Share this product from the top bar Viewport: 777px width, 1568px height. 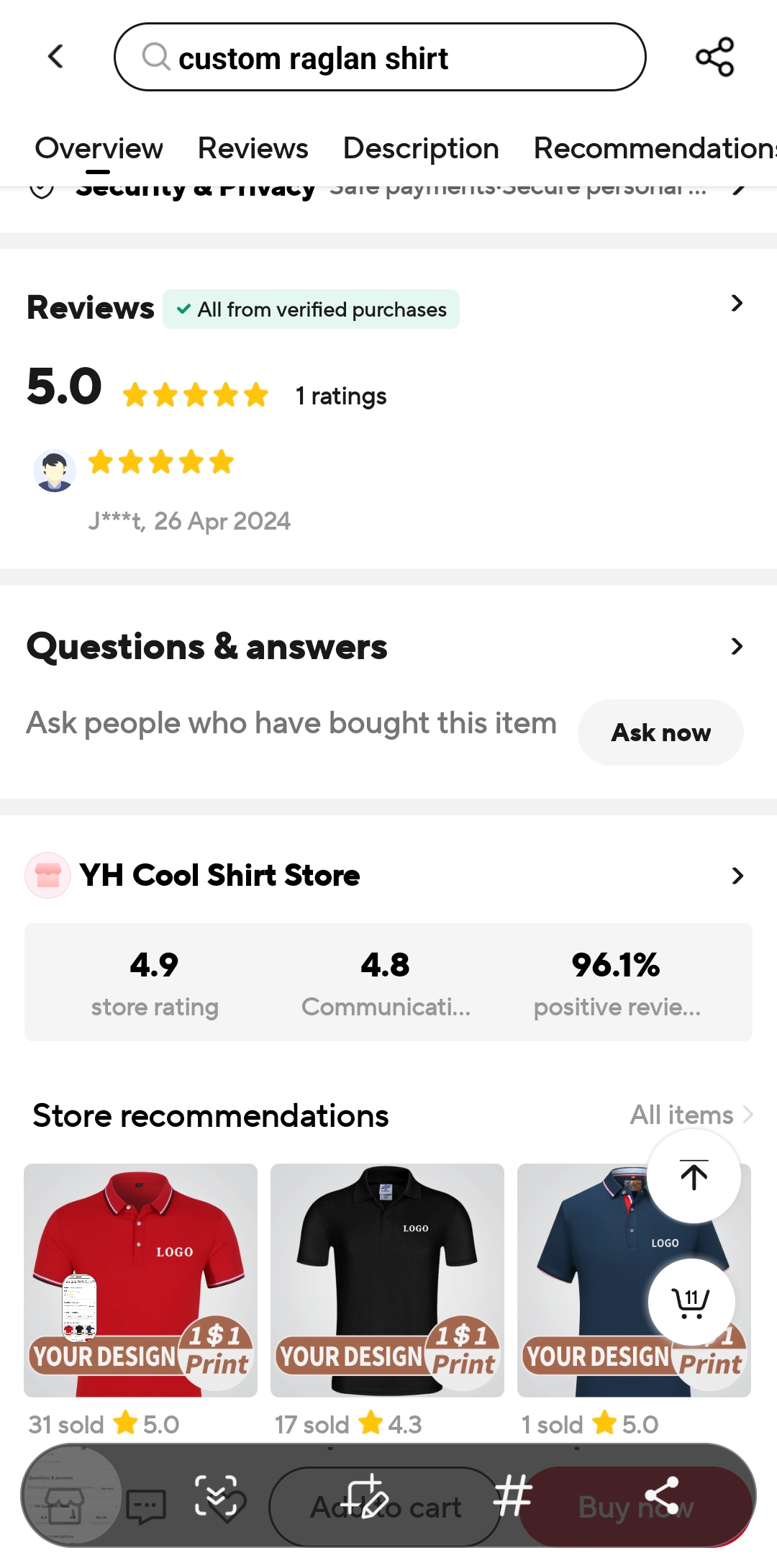(714, 57)
